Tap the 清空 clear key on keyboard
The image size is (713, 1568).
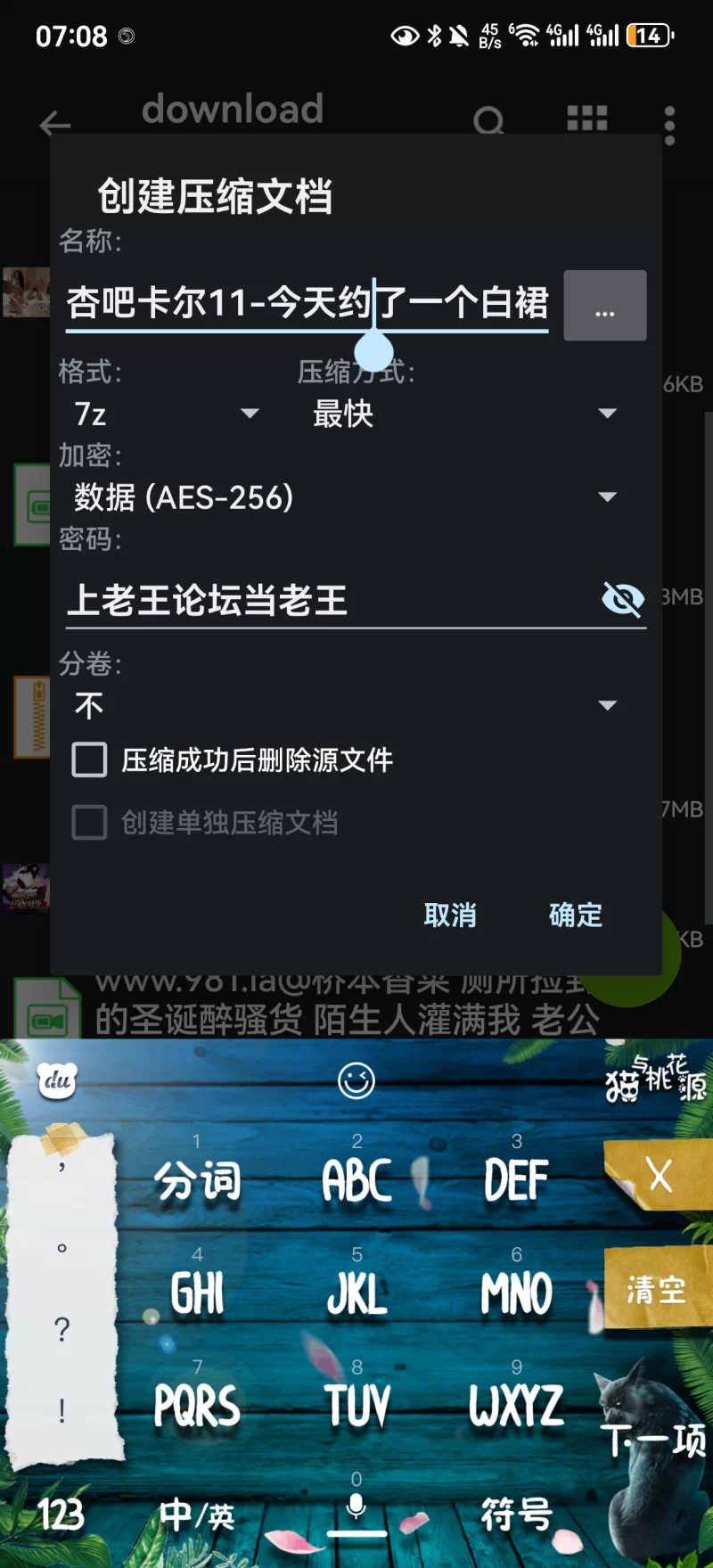(x=657, y=1289)
